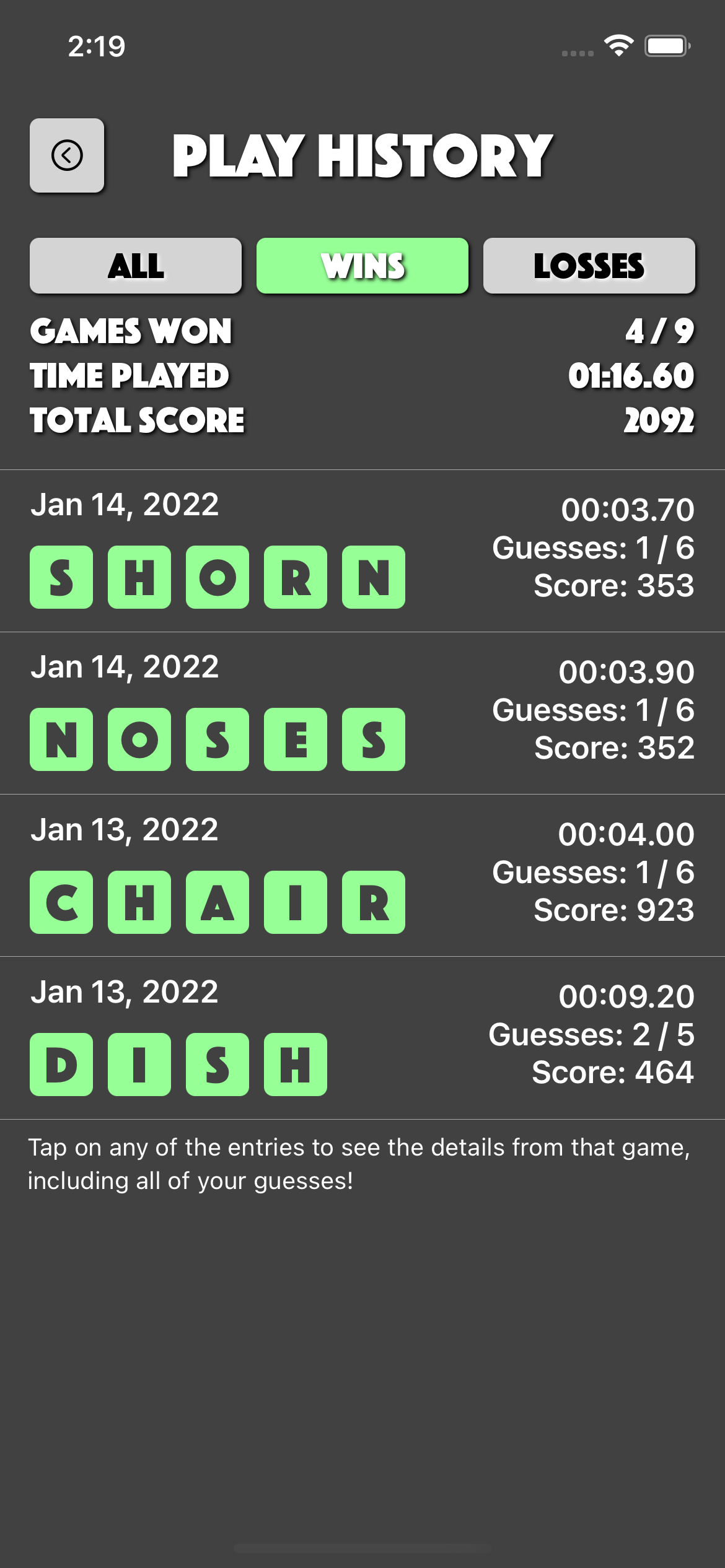This screenshot has width=725, height=1568.
Task: Select the Wins filter
Action: 362,266
